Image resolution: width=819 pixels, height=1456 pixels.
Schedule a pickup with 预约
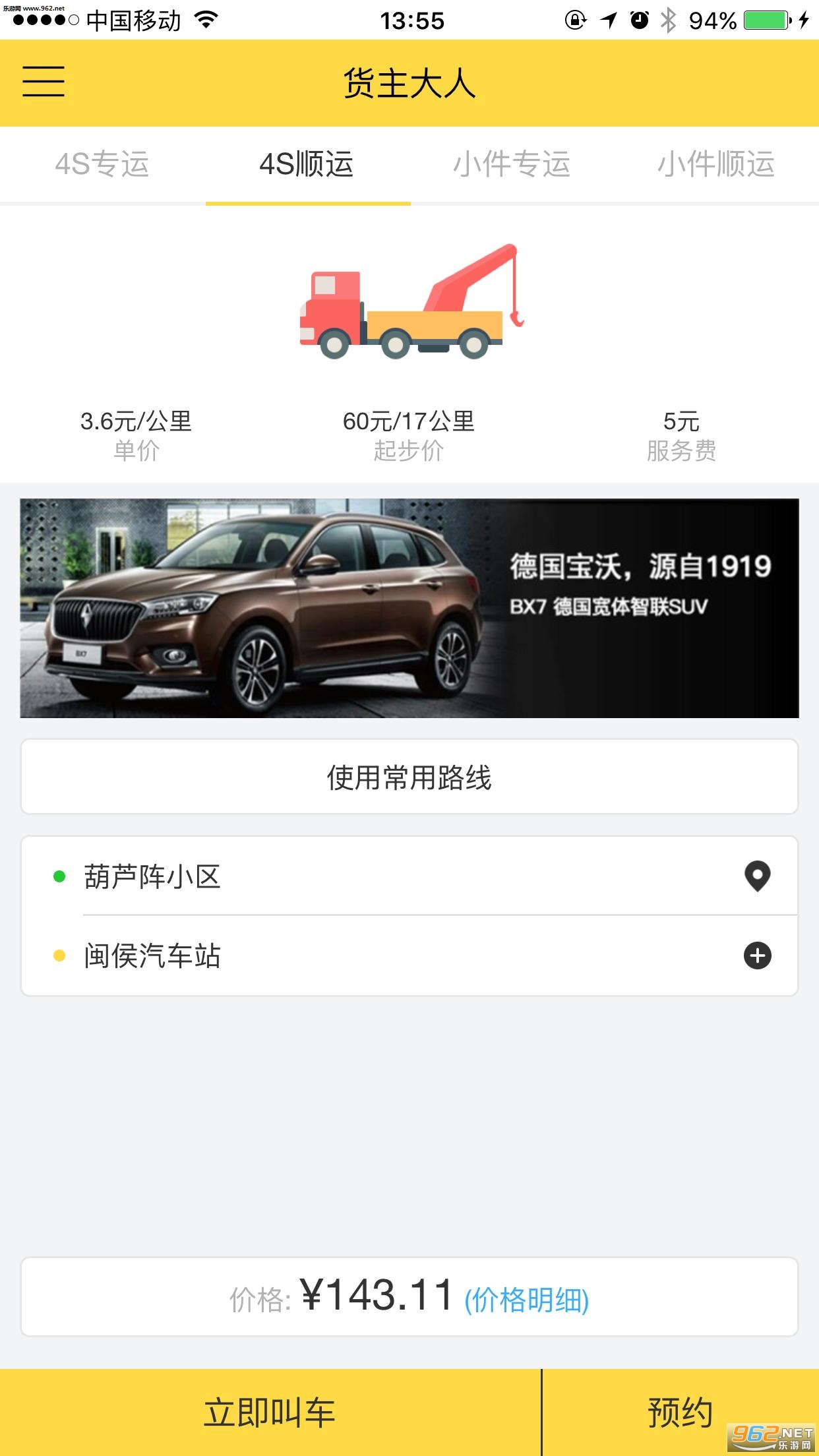tap(681, 1412)
